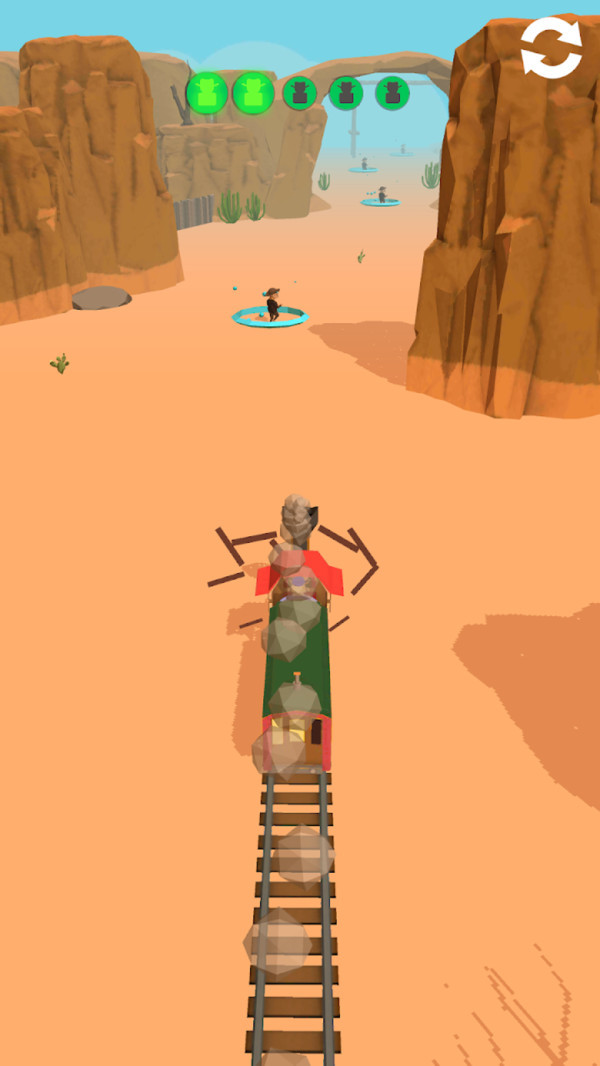Tap the restart level icon
Screen dimensions: 600x1066
551,48
